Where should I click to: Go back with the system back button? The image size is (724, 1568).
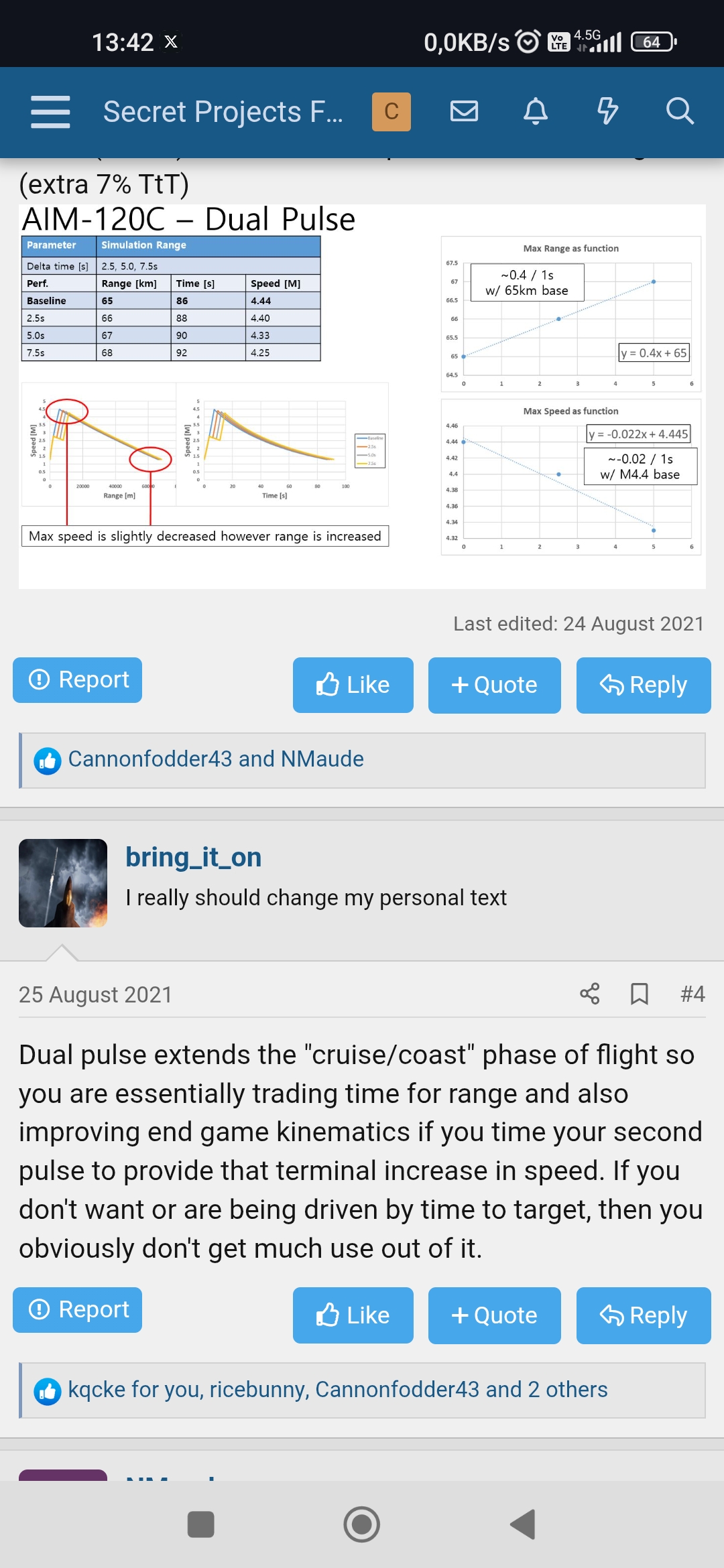(523, 1524)
